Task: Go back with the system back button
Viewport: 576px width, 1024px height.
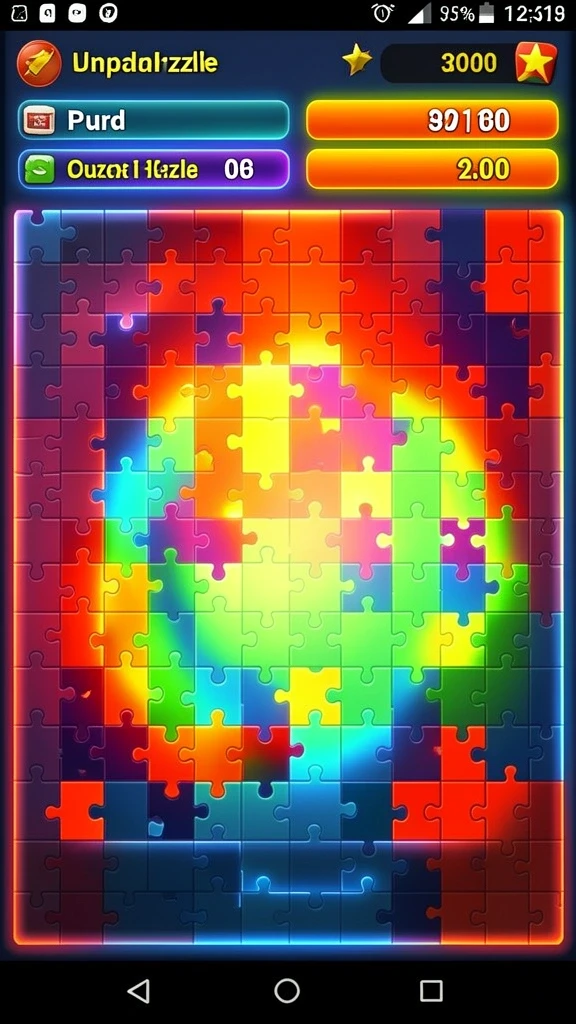Action: [x=138, y=991]
